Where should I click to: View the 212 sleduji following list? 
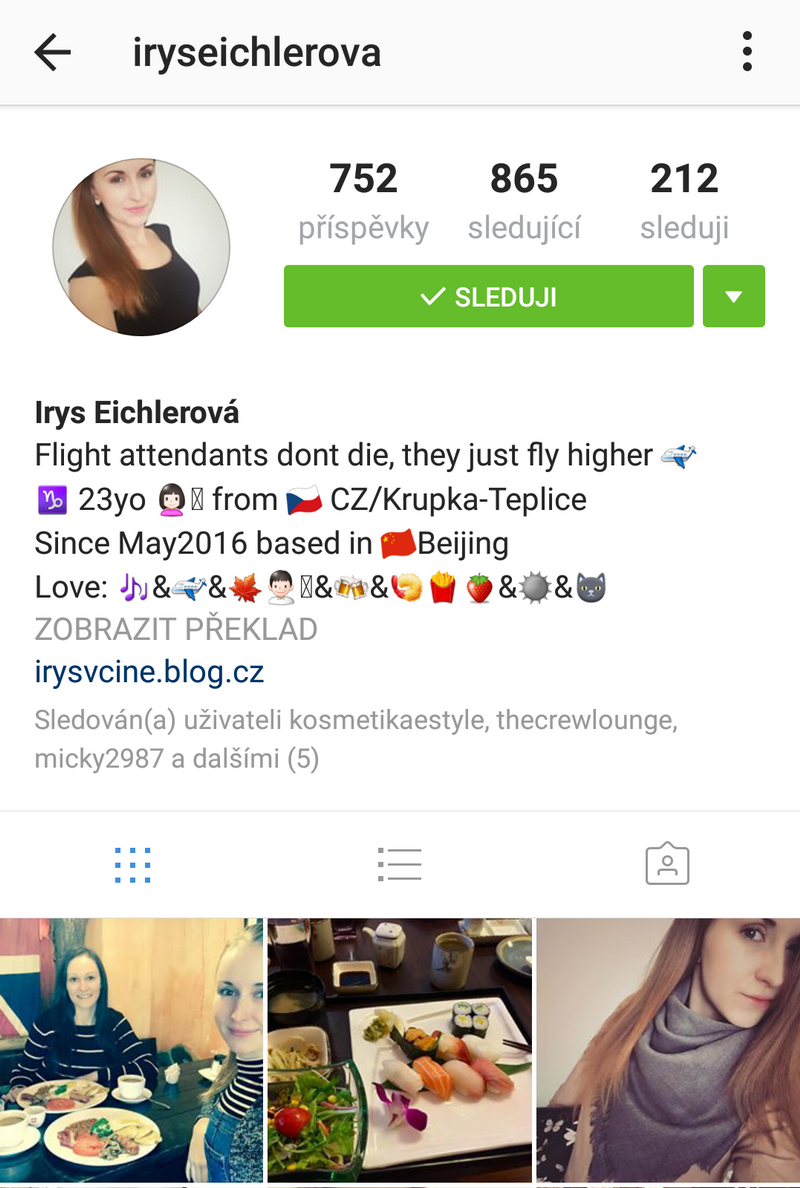tap(684, 202)
